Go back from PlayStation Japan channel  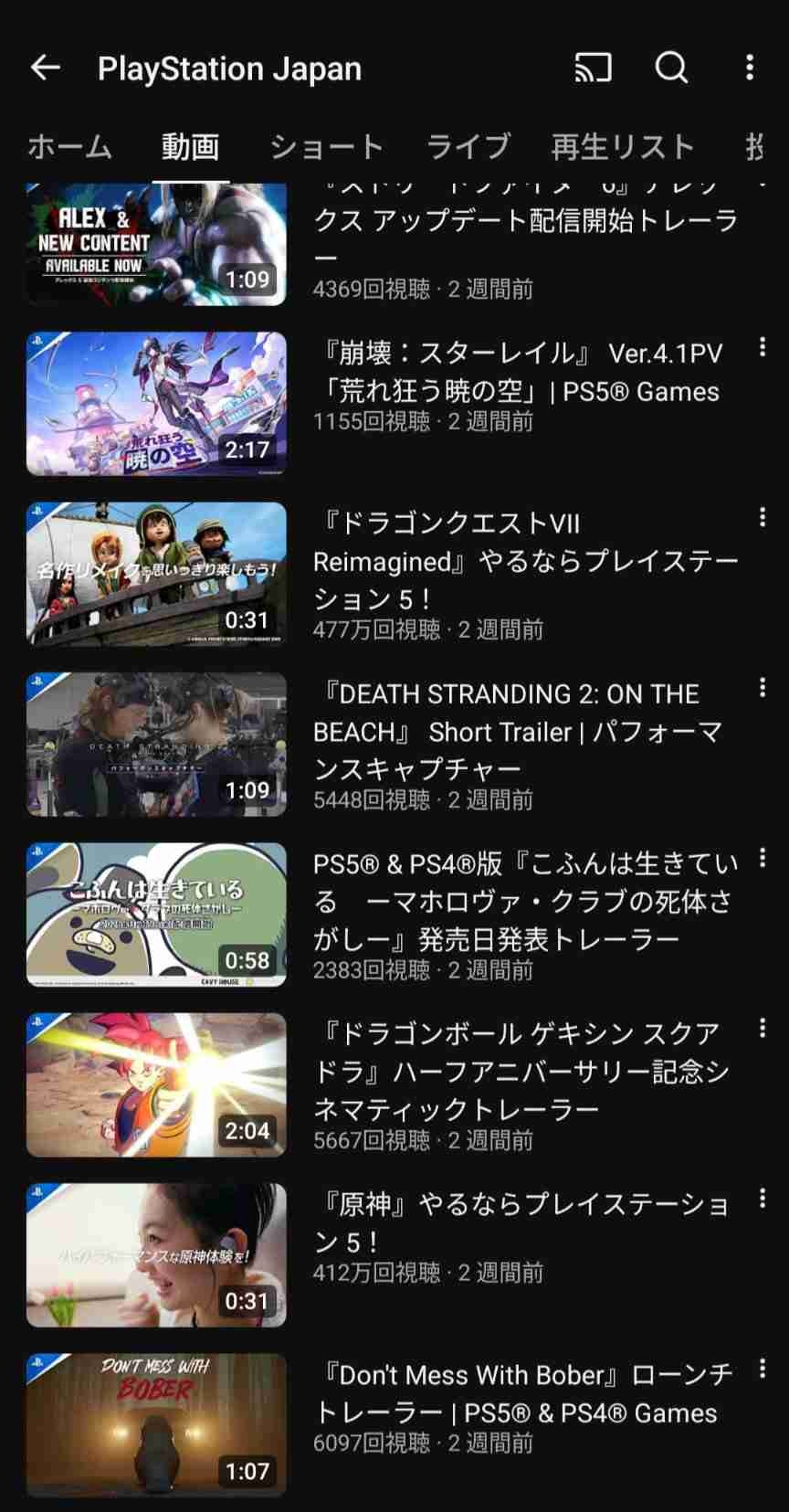pyautogui.click(x=45, y=68)
